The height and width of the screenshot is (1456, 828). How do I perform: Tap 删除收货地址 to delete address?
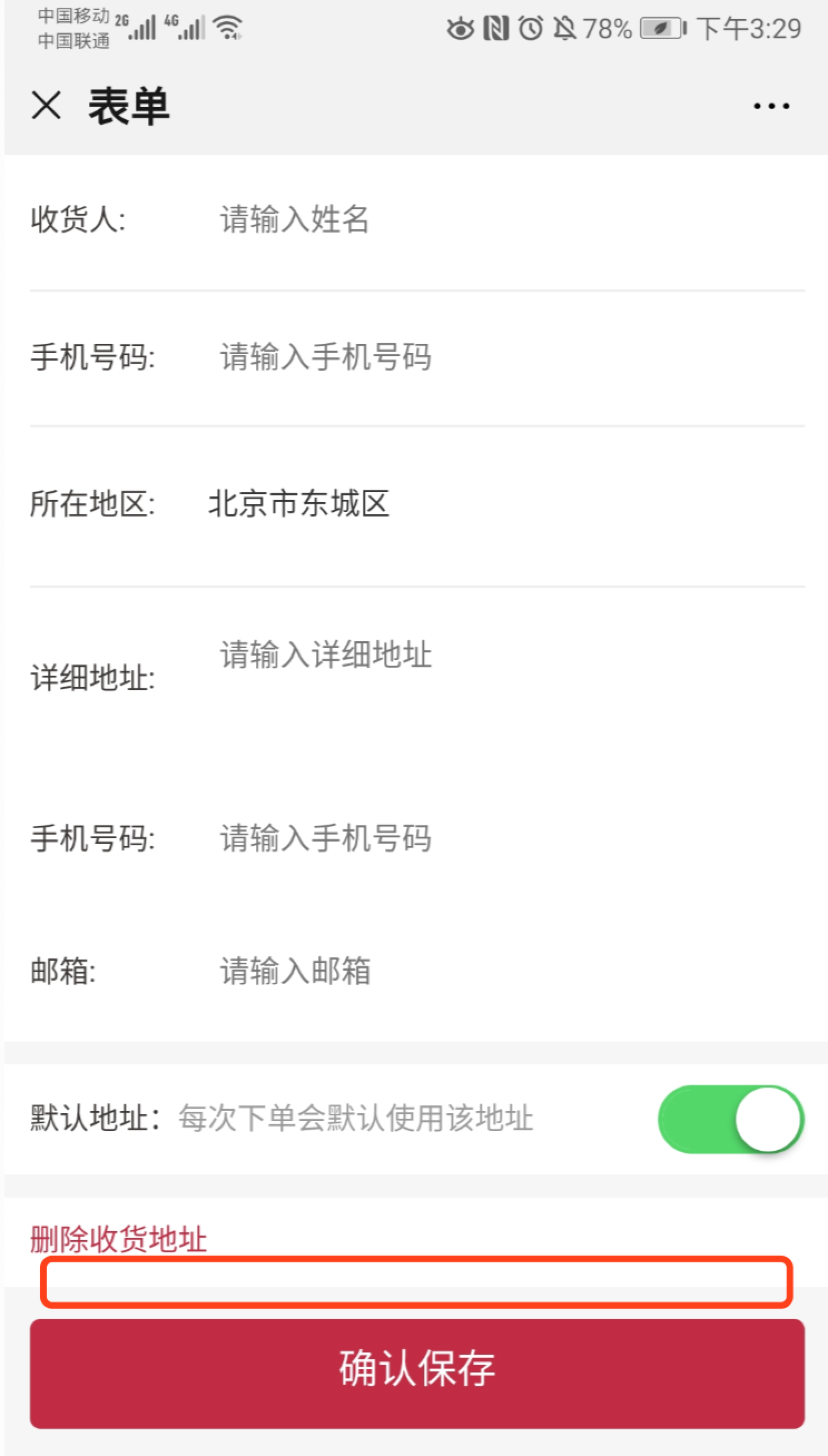(x=119, y=1239)
